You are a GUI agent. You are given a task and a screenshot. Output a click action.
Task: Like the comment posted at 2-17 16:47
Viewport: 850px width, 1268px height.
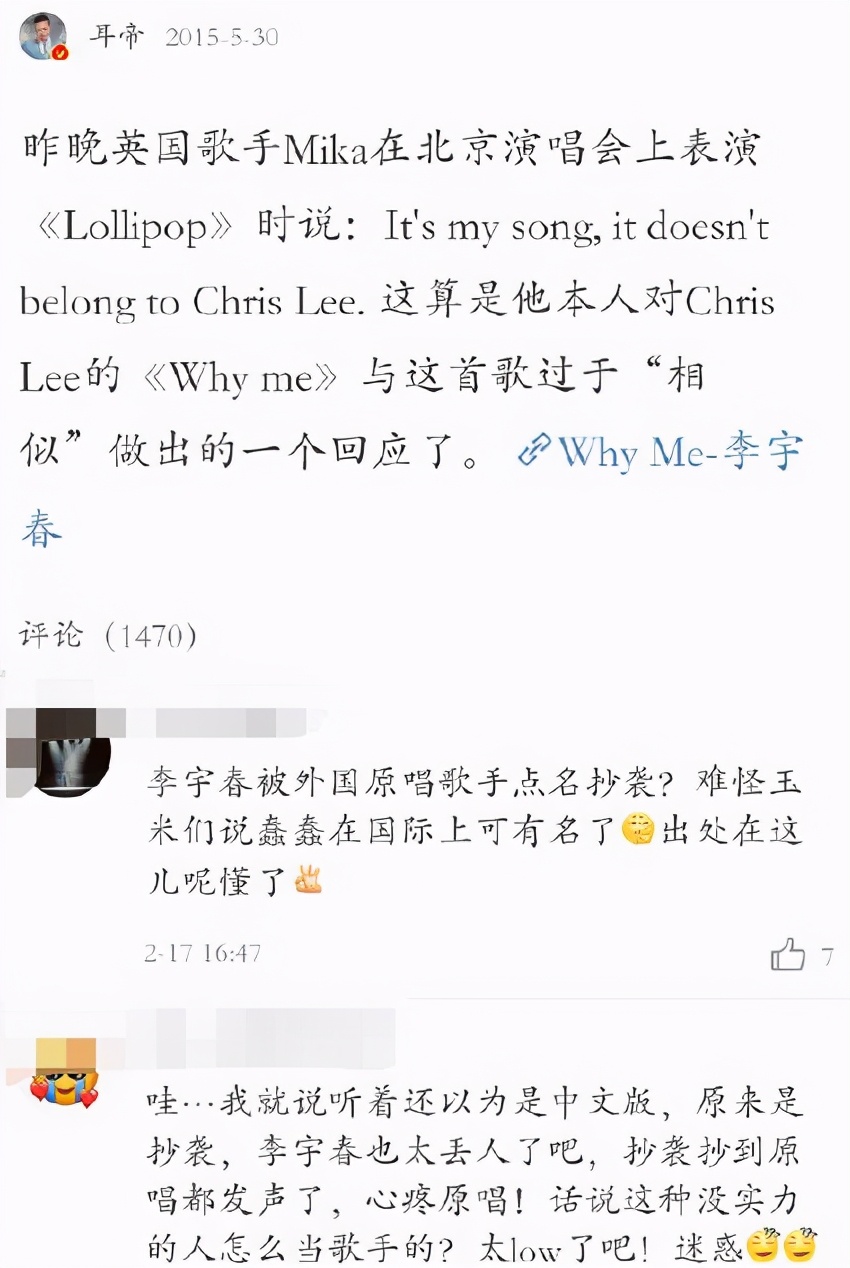789,955
